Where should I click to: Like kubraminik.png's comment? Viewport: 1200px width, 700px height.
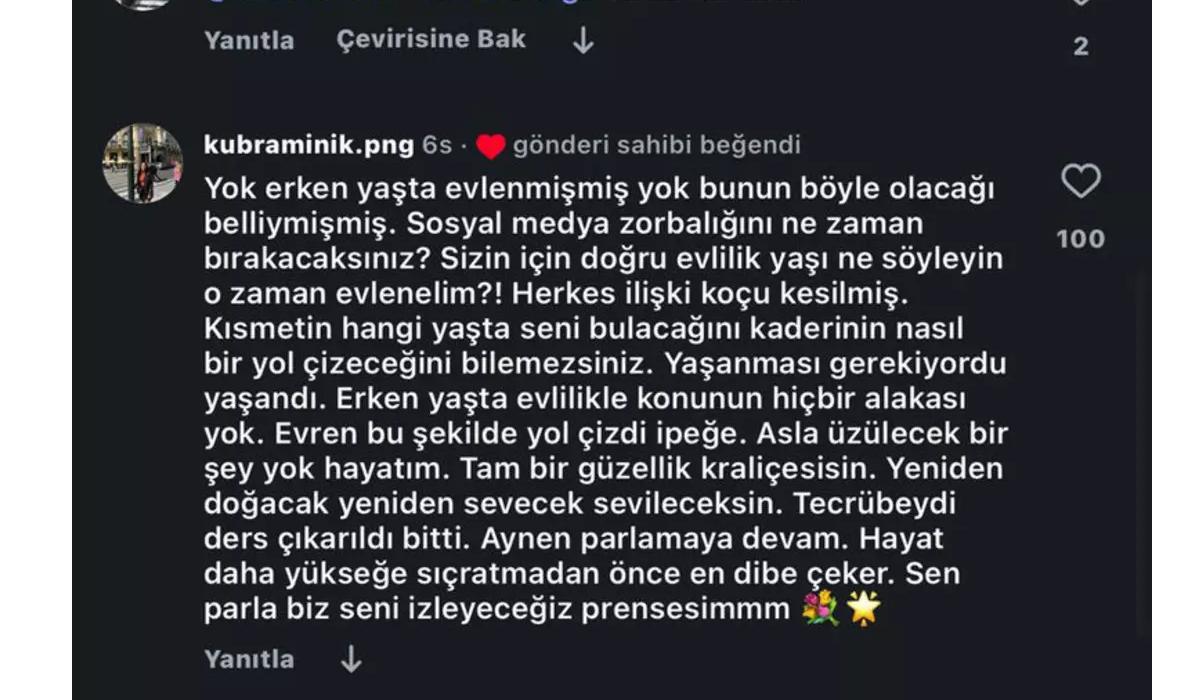[x=1080, y=182]
